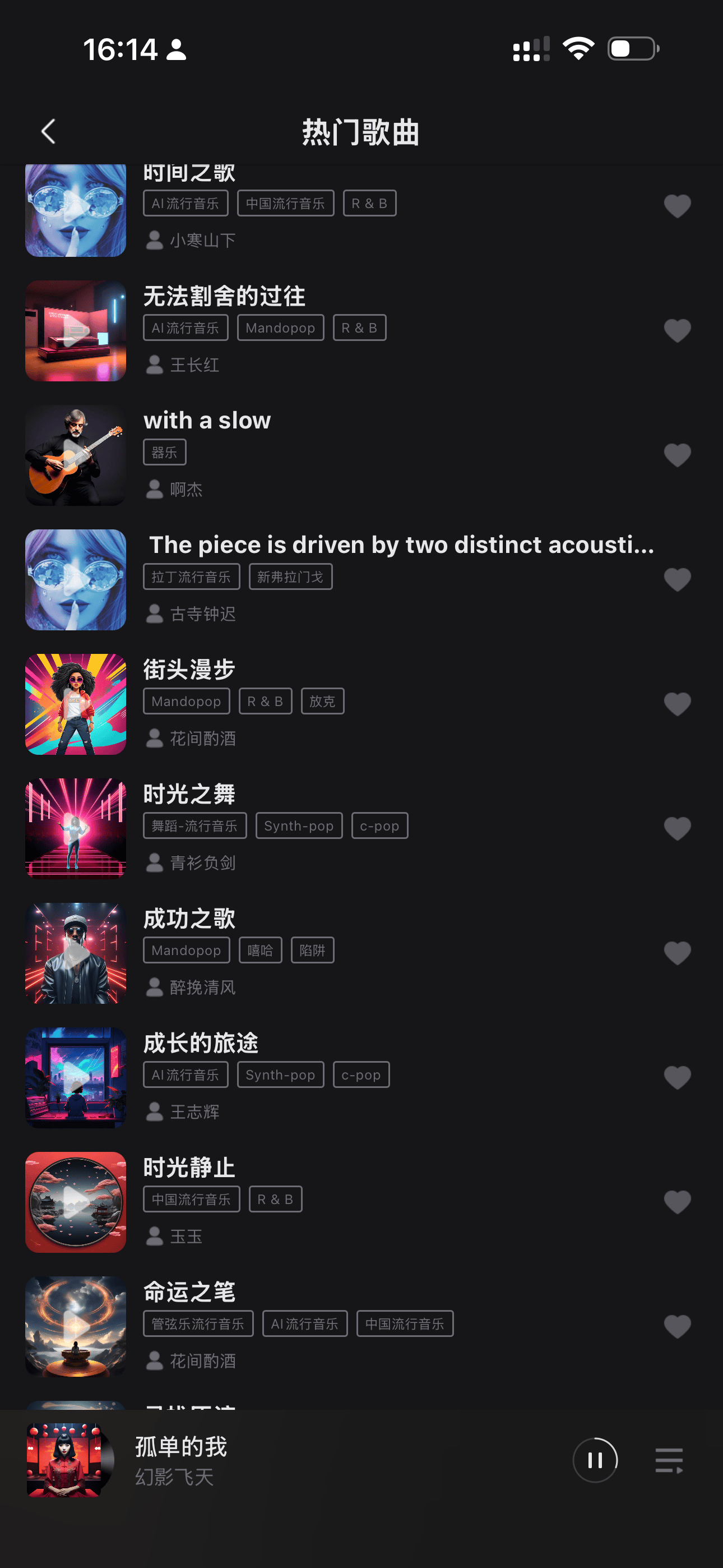Viewport: 723px width, 1568px height.
Task: Like the song 无法割舍的过往
Action: 676,330
